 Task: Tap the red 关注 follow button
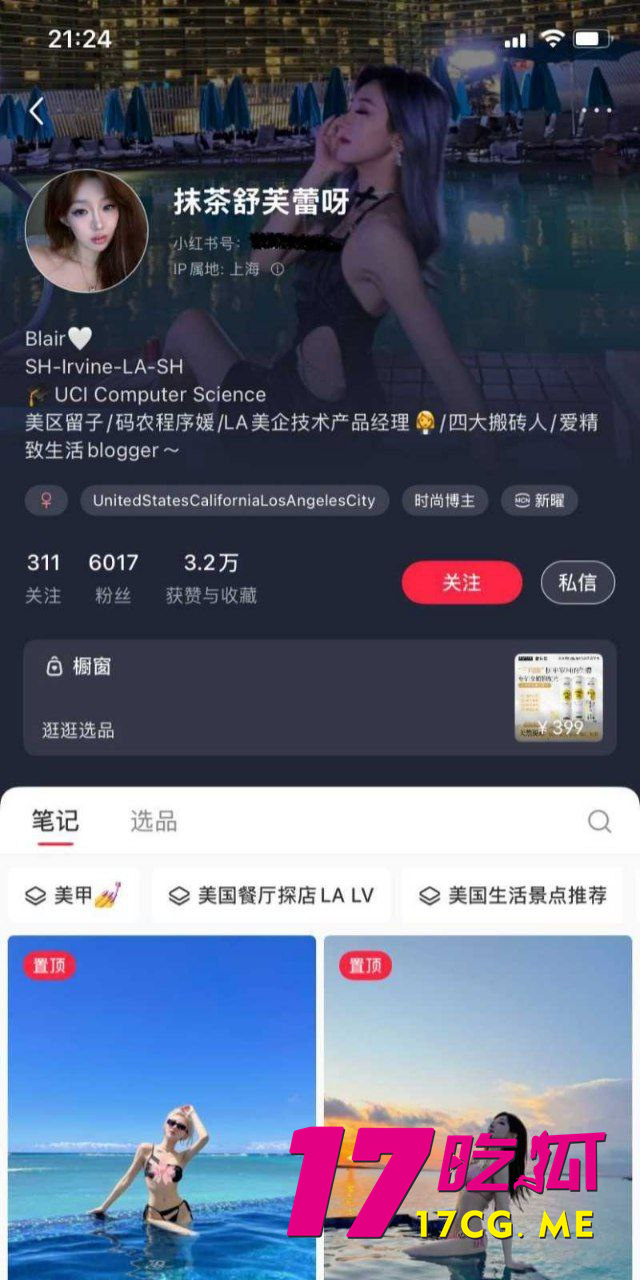(462, 582)
